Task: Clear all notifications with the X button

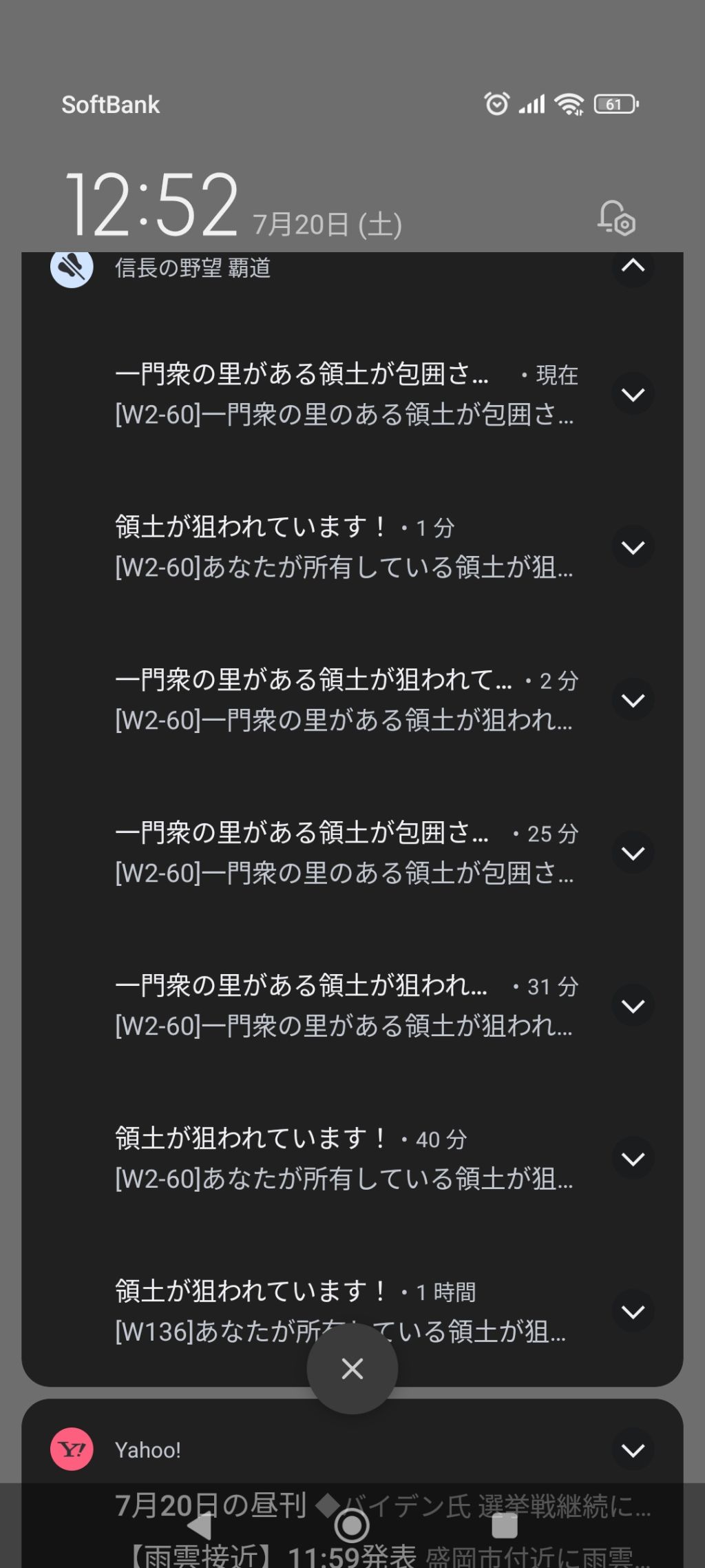Action: 352,1369
